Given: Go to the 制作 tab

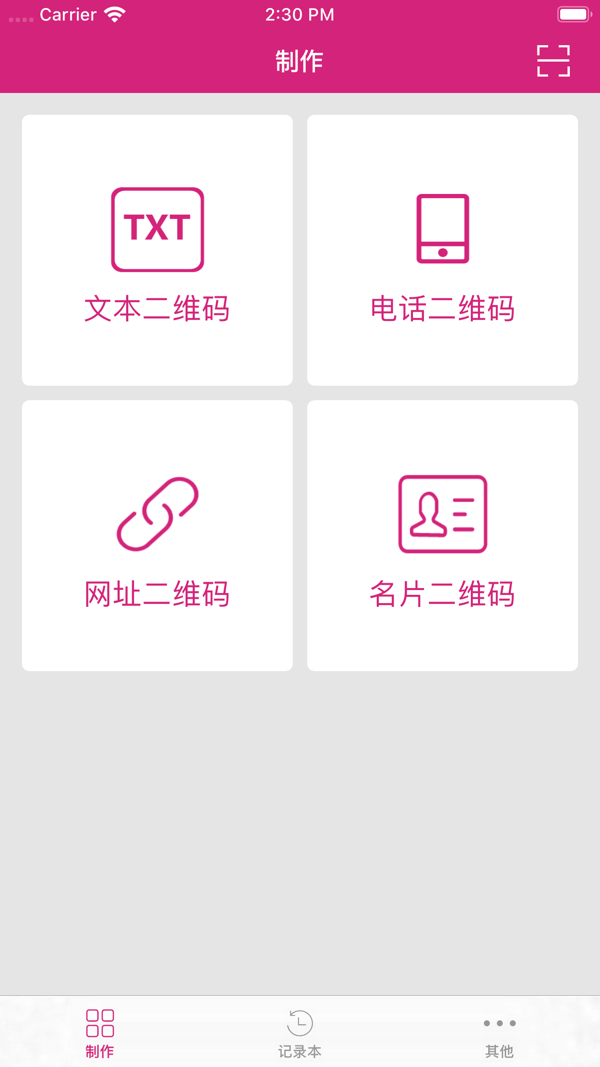Looking at the screenshot, I should pyautogui.click(x=100, y=1033).
